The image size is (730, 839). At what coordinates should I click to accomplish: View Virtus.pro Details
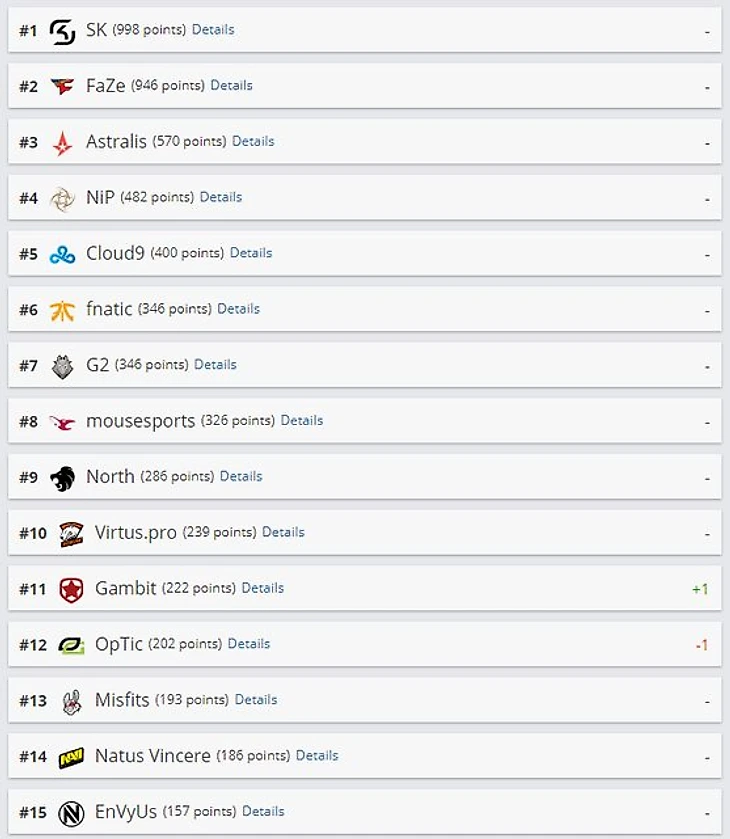[x=283, y=533]
